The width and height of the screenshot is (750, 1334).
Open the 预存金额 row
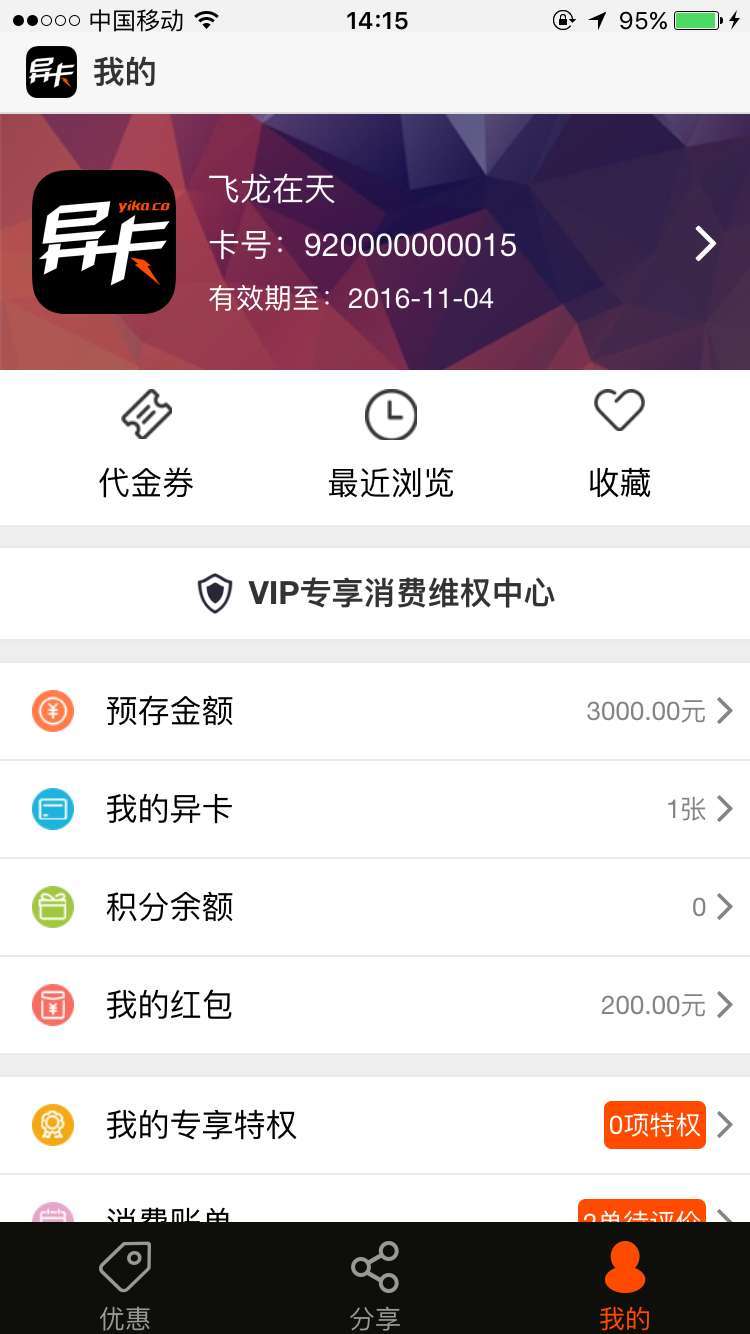pyautogui.click(x=375, y=711)
